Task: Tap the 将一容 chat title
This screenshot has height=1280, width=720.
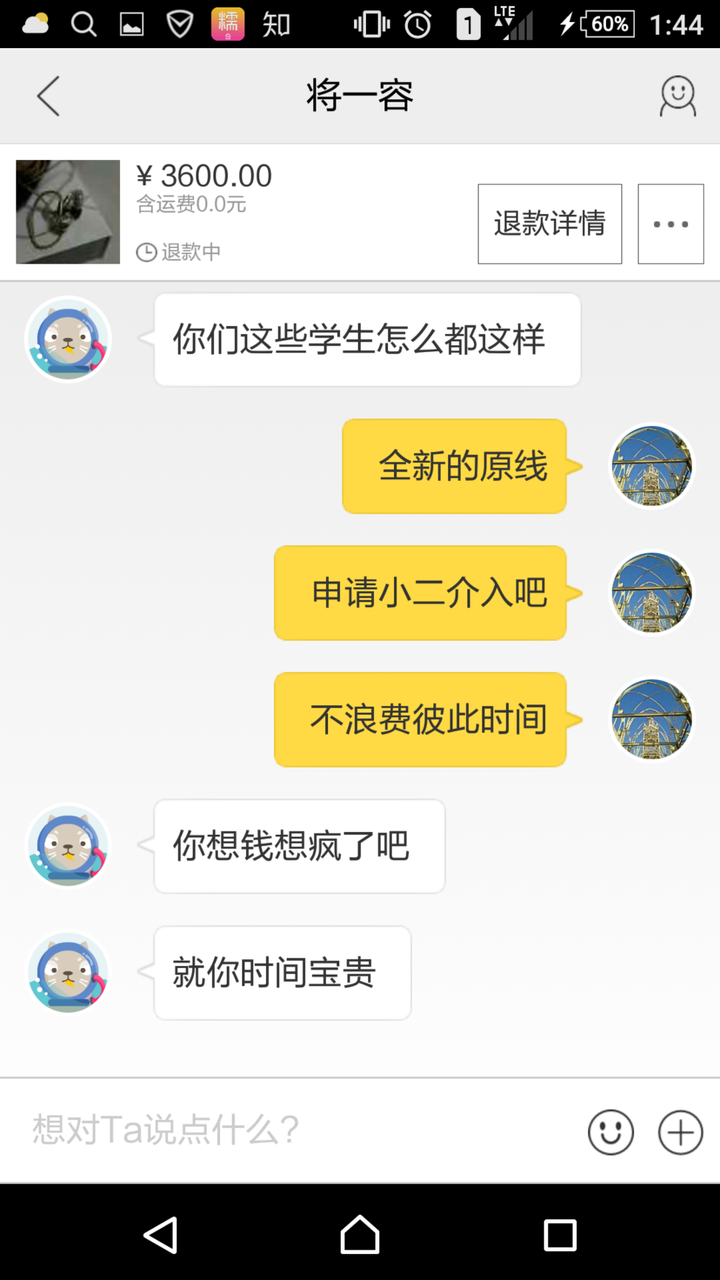Action: (358, 95)
